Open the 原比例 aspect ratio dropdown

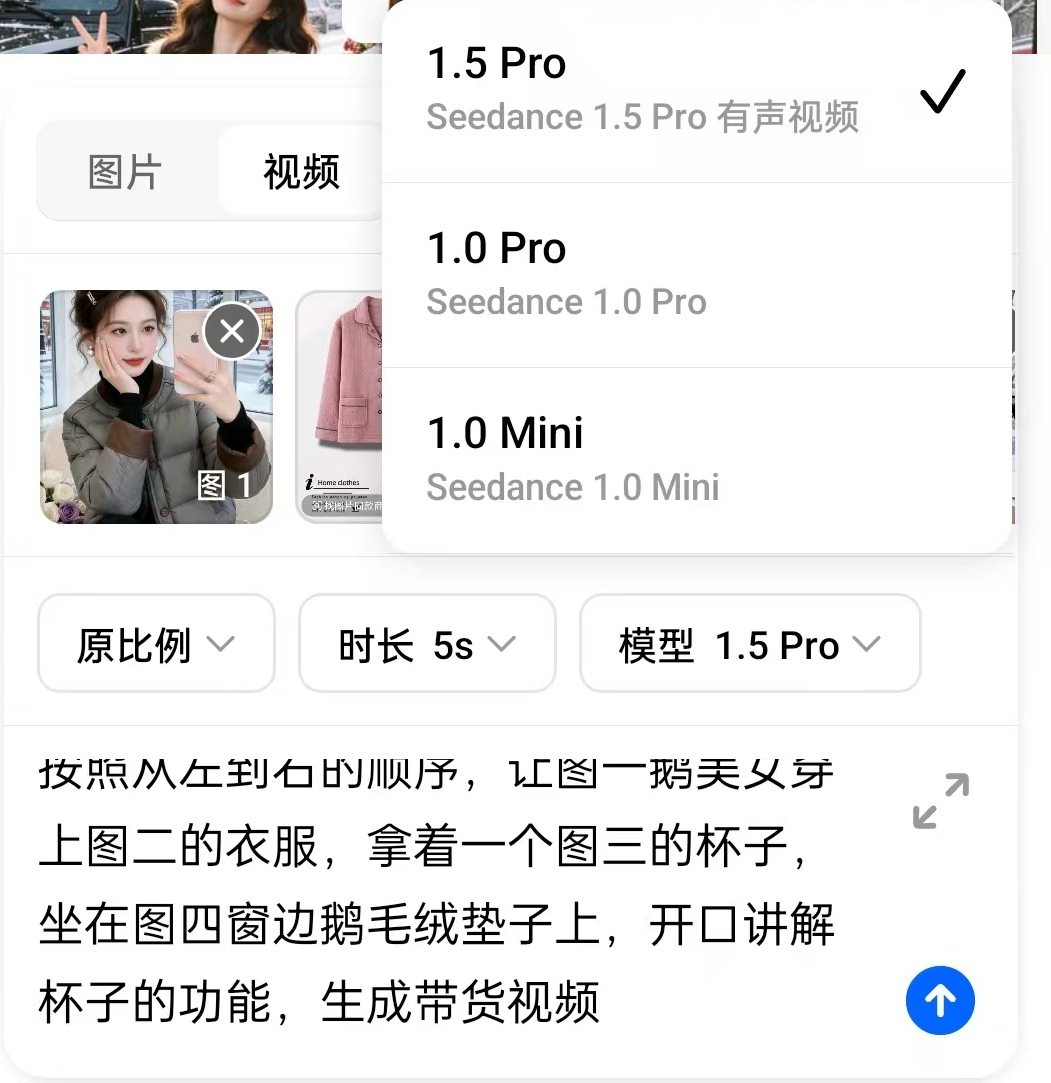pyautogui.click(x=156, y=644)
